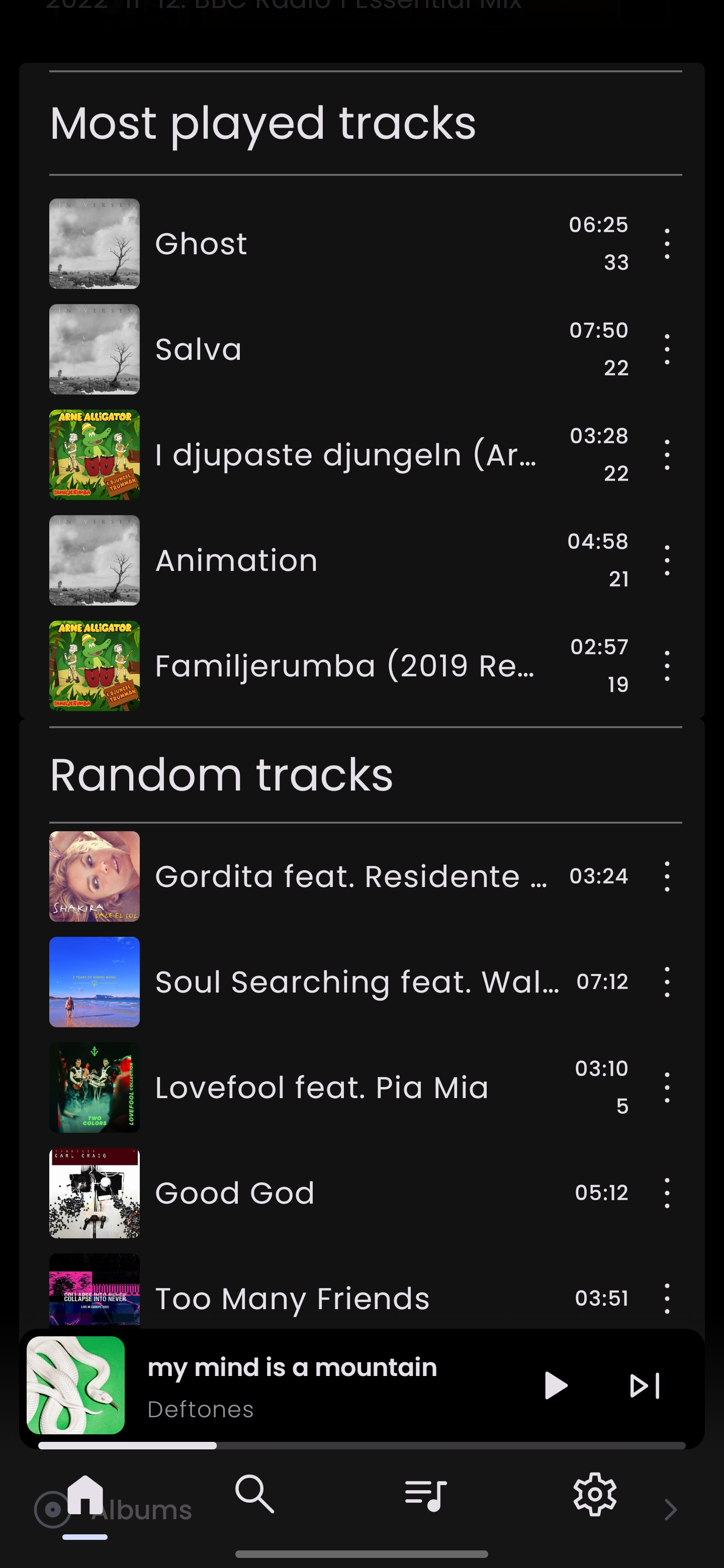
Task: Open more options for Animation
Action: coord(667,560)
